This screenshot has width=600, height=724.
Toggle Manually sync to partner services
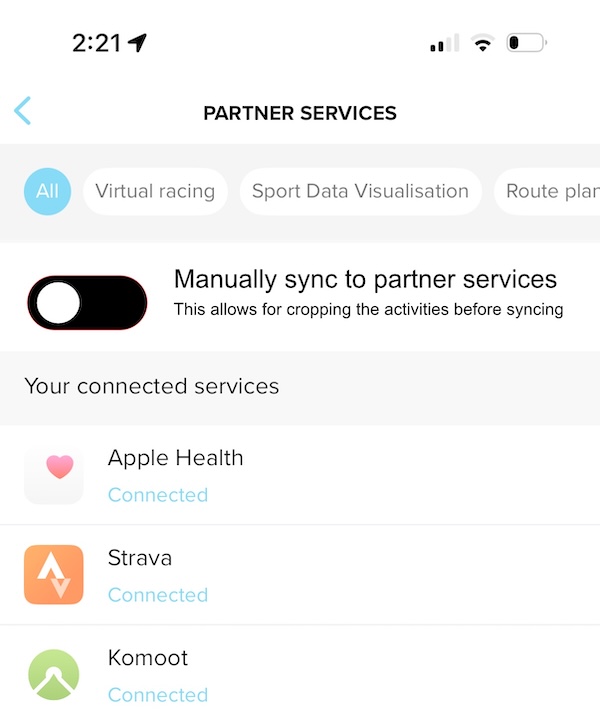coord(88,302)
